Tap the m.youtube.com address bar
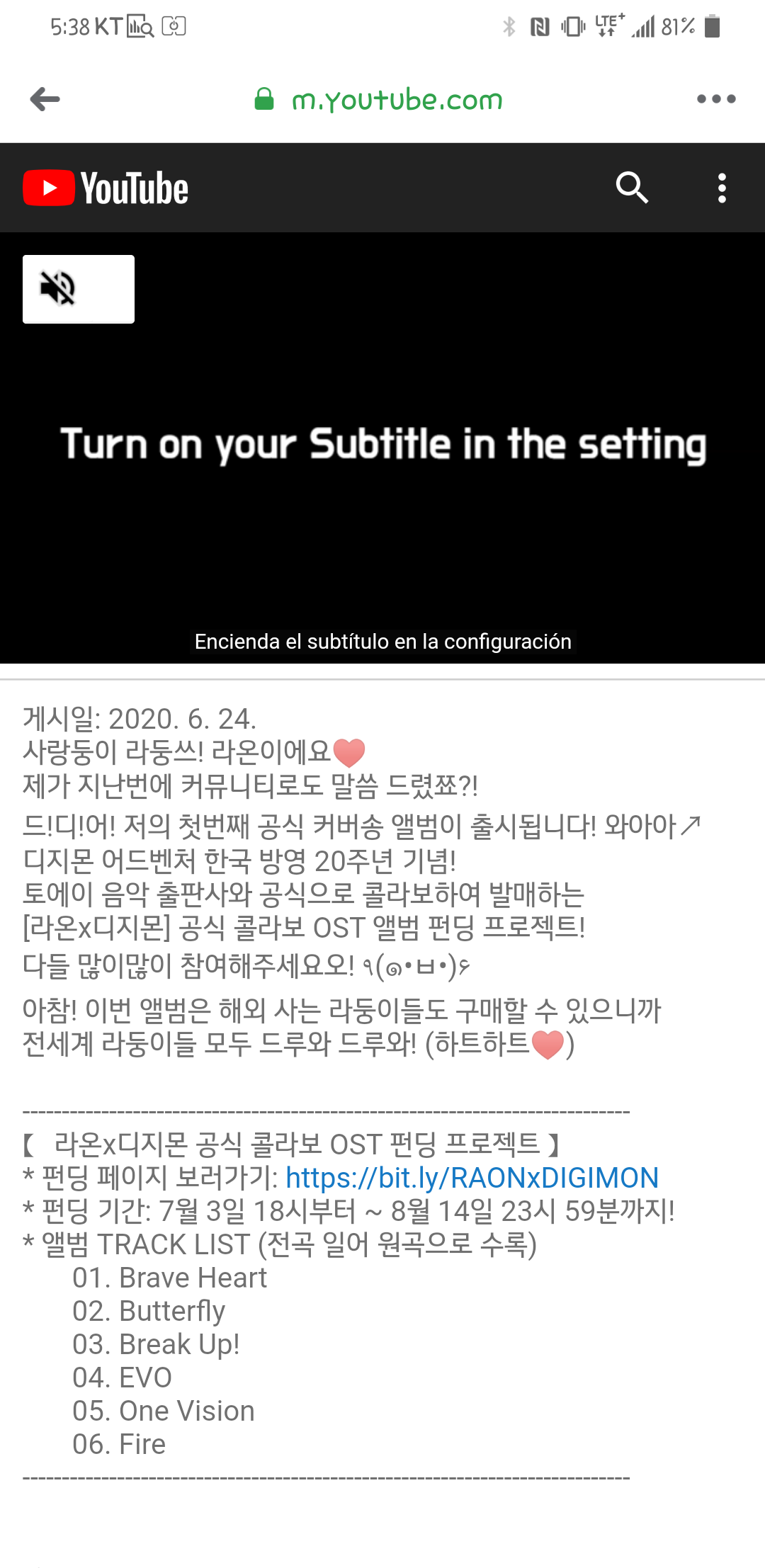765x1568 pixels. tap(397, 100)
